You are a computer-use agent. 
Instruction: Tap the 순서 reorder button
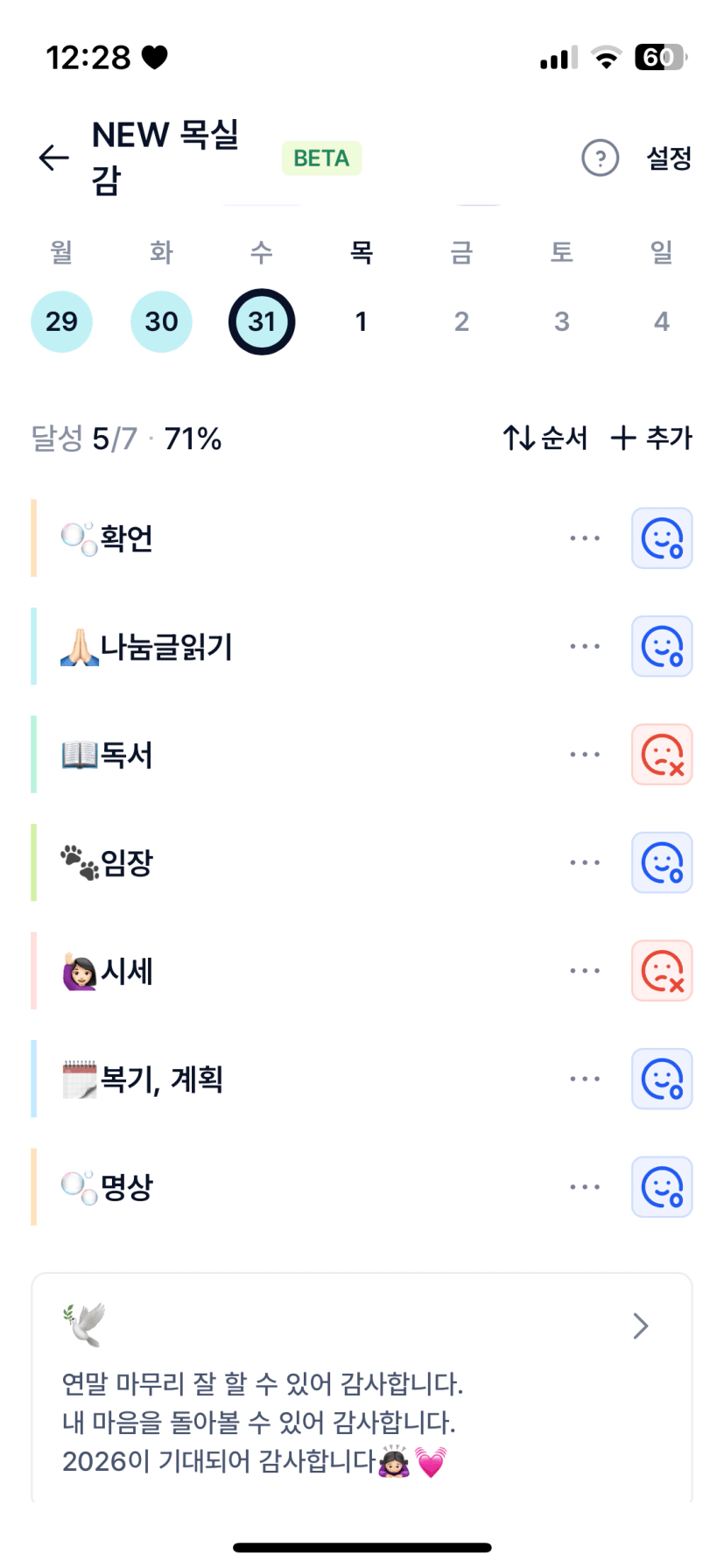545,438
